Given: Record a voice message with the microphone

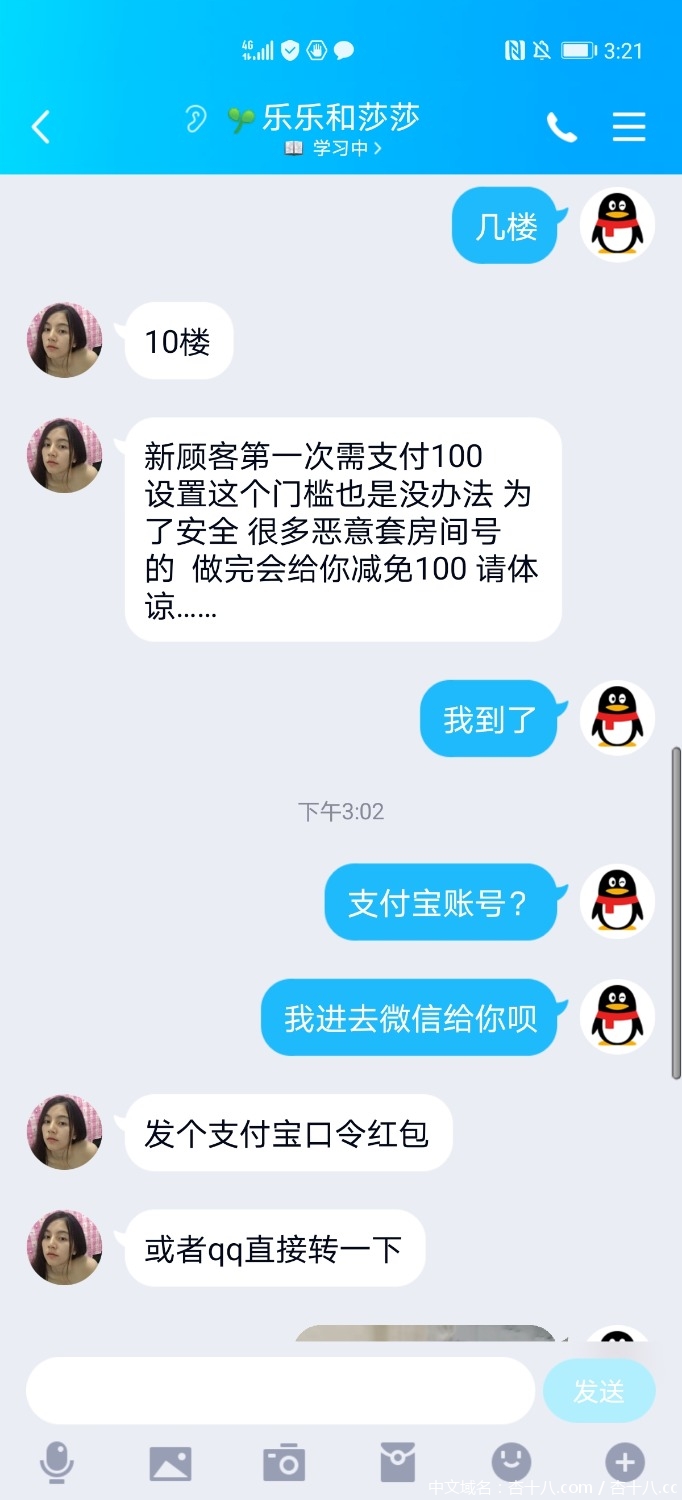Looking at the screenshot, I should 57,1463.
